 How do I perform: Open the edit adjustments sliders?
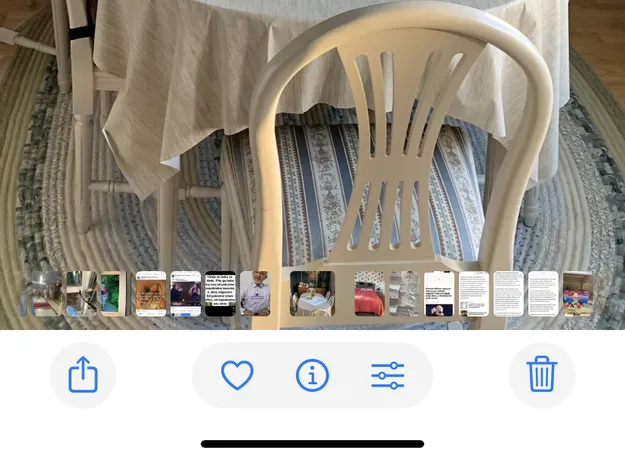[x=387, y=376]
